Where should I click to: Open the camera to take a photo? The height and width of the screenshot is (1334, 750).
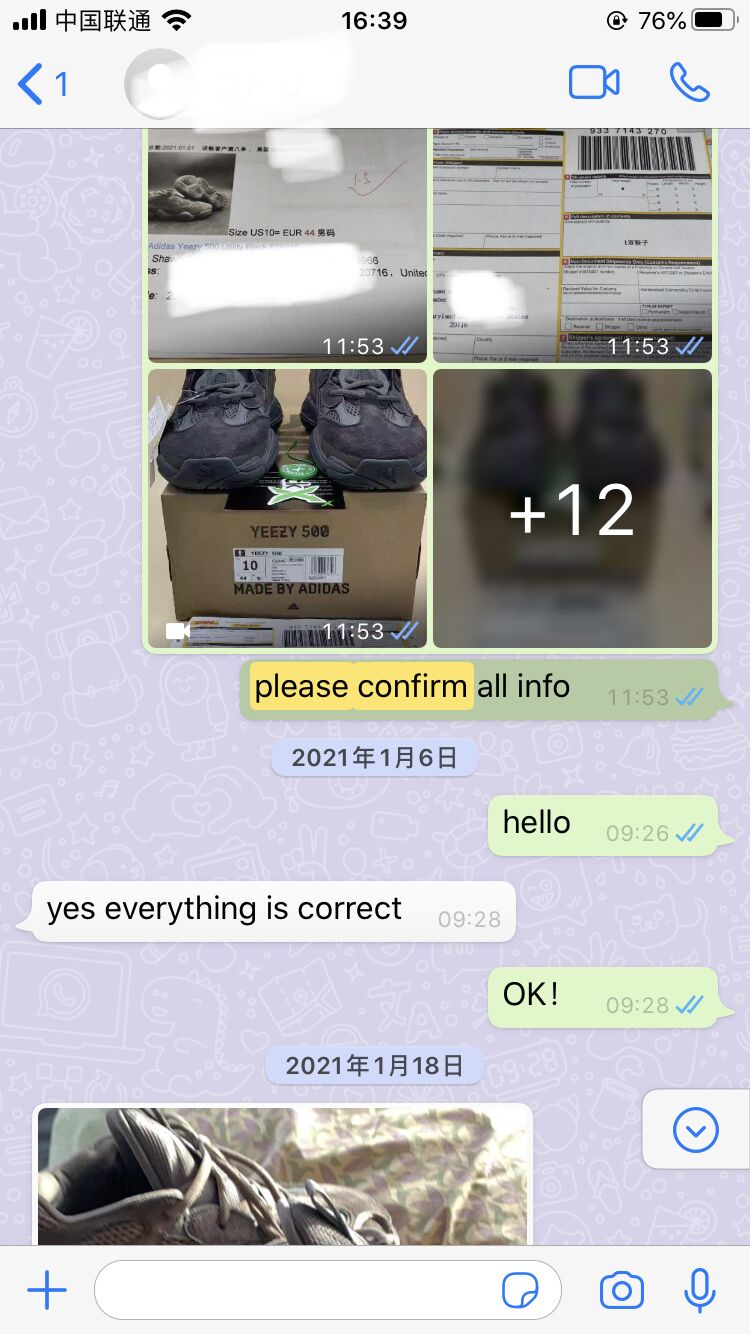pyautogui.click(x=621, y=1291)
